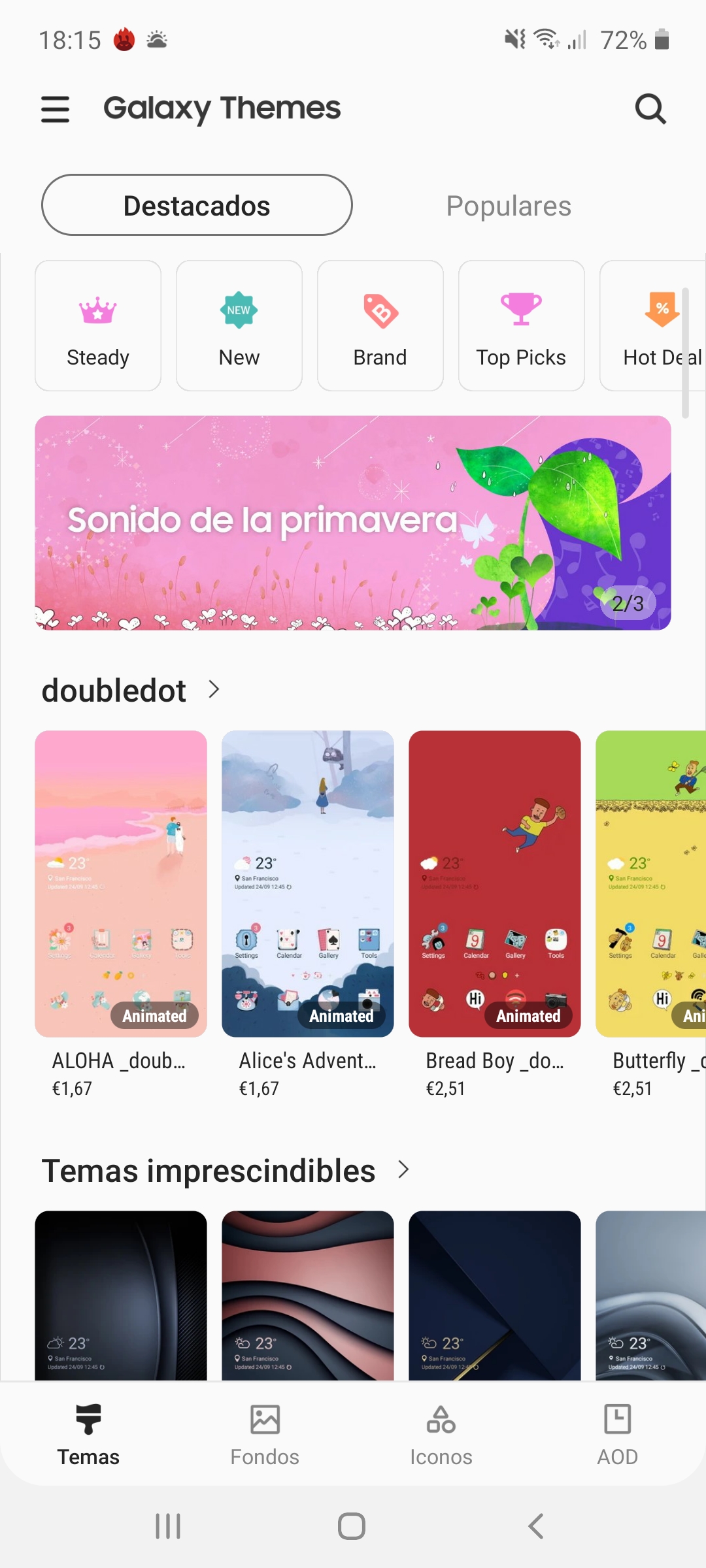Open the Butterfly theme card

(651, 915)
